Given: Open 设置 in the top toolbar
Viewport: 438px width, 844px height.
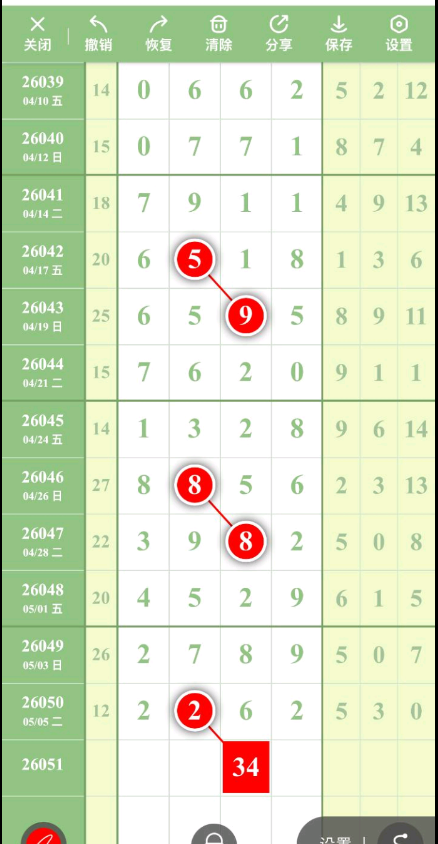Looking at the screenshot, I should pyautogui.click(x=399, y=33).
